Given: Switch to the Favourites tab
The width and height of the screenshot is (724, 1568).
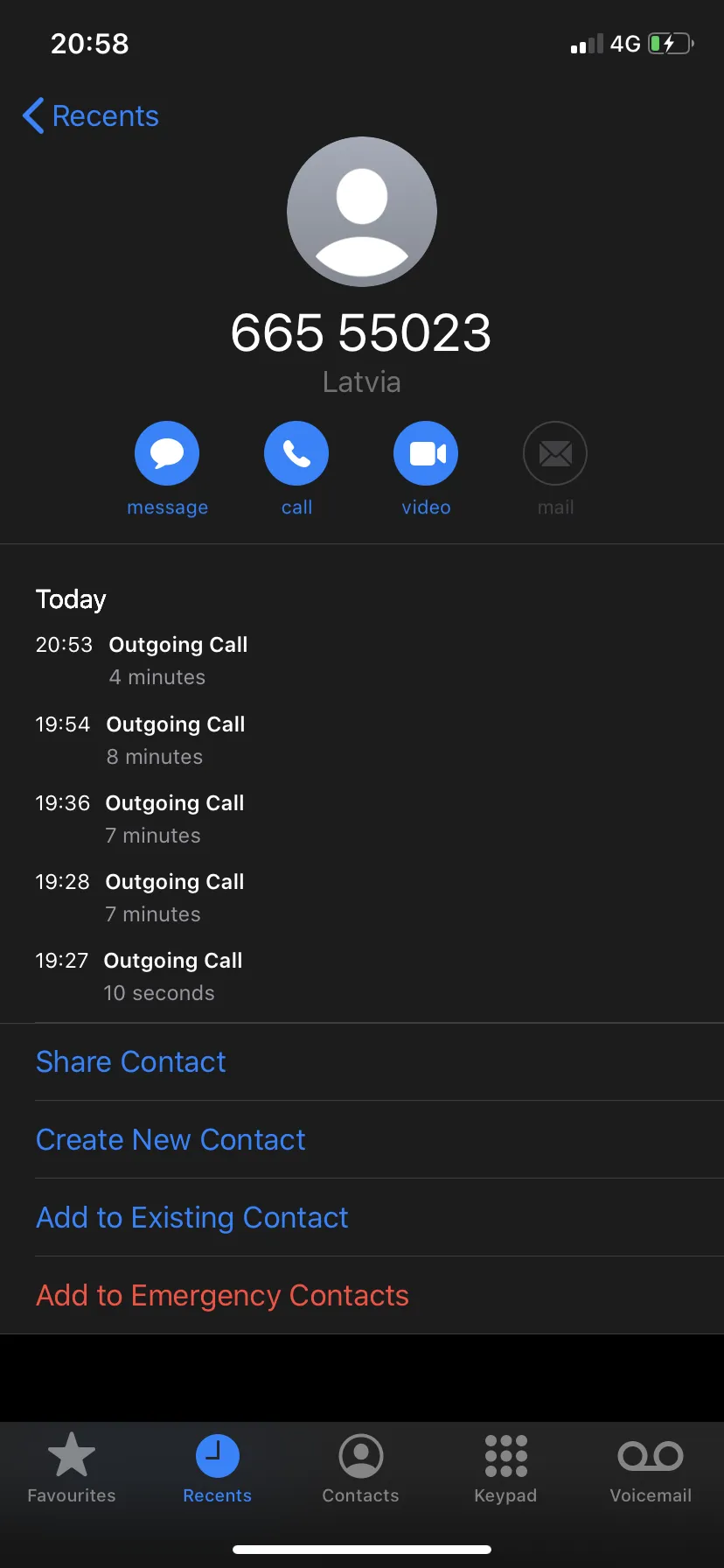Looking at the screenshot, I should pyautogui.click(x=72, y=1469).
